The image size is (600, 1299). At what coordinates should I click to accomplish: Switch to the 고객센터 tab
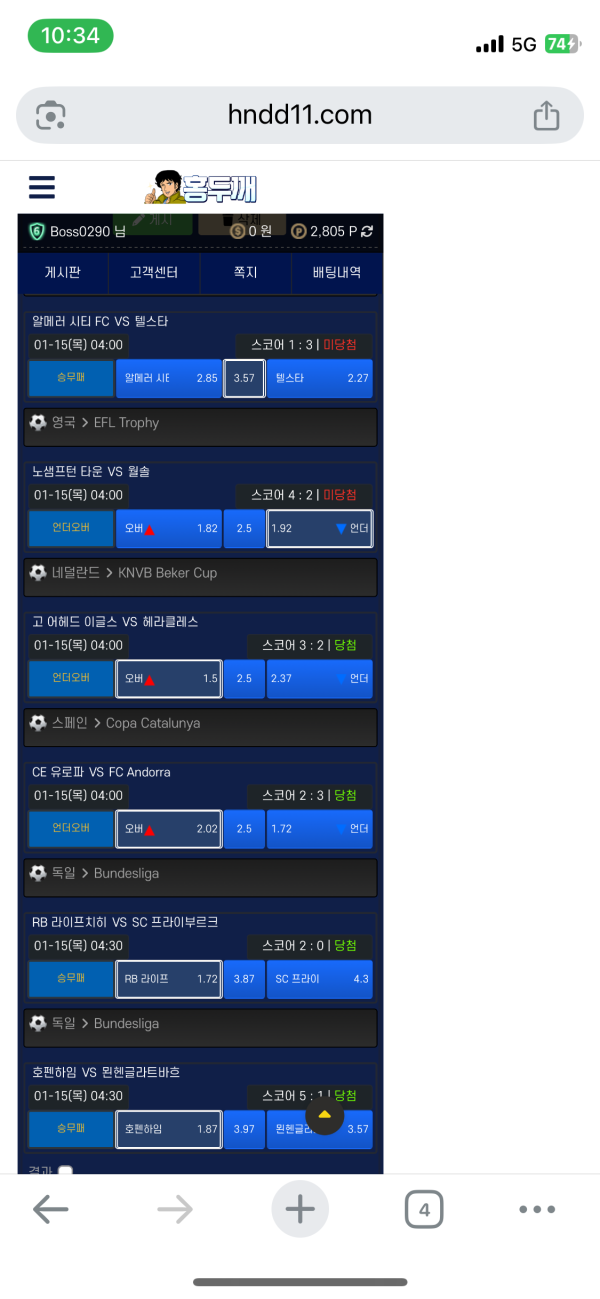click(155, 272)
